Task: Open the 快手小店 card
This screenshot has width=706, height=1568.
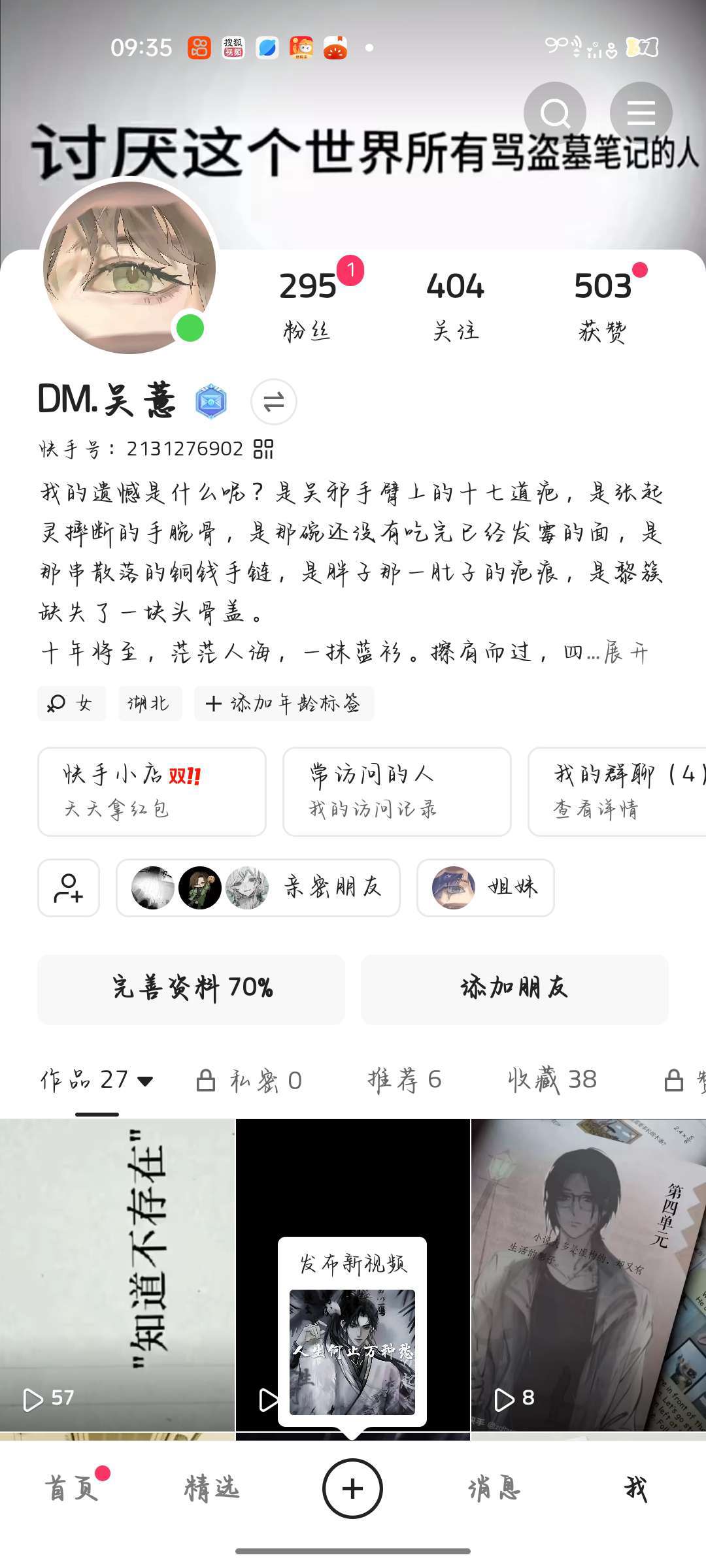Action: point(152,791)
